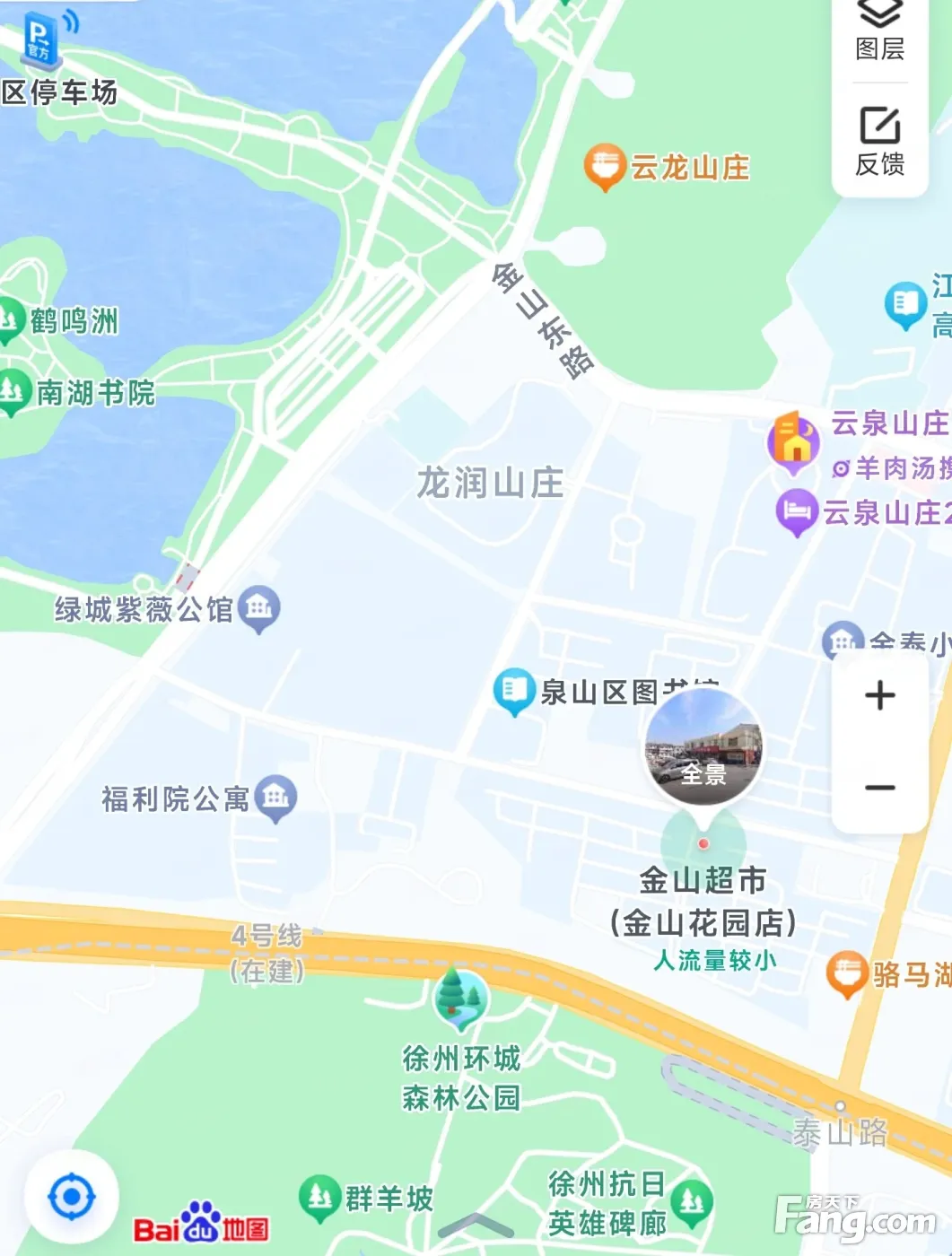Select the 泉山区图书馆 library marker
The height and width of the screenshot is (1256, 952).
514,691
